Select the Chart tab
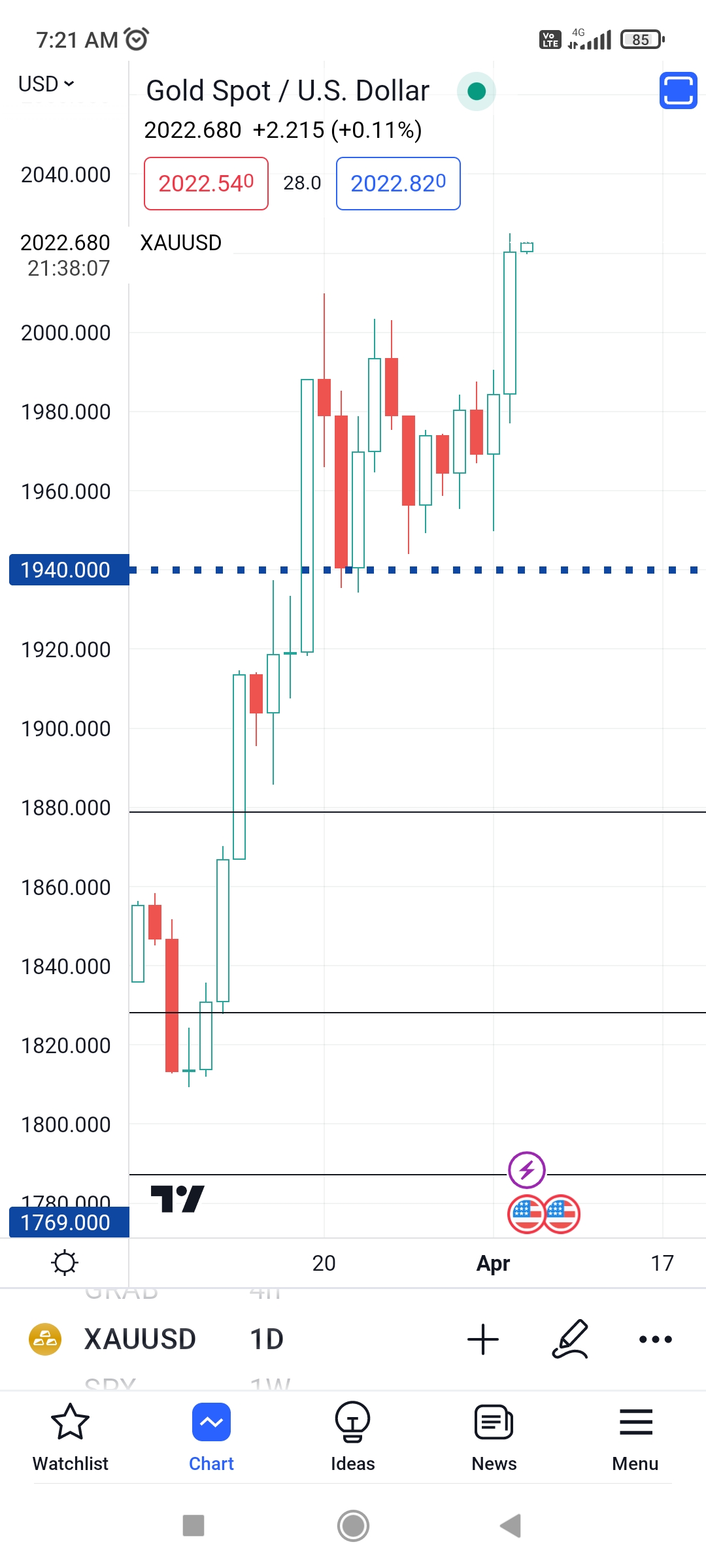Screen dimensions: 706x1568 [x=211, y=1437]
